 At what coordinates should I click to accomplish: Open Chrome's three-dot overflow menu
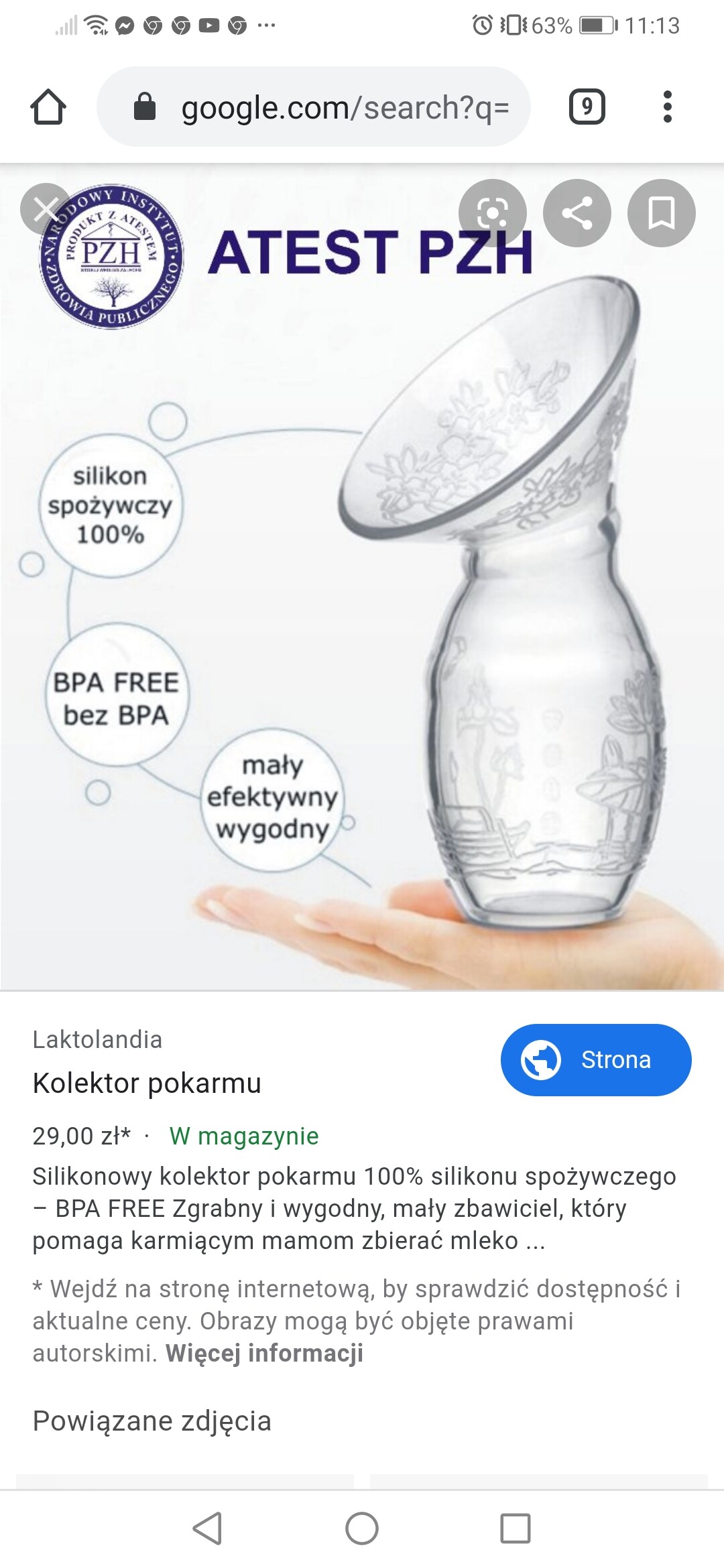667,107
